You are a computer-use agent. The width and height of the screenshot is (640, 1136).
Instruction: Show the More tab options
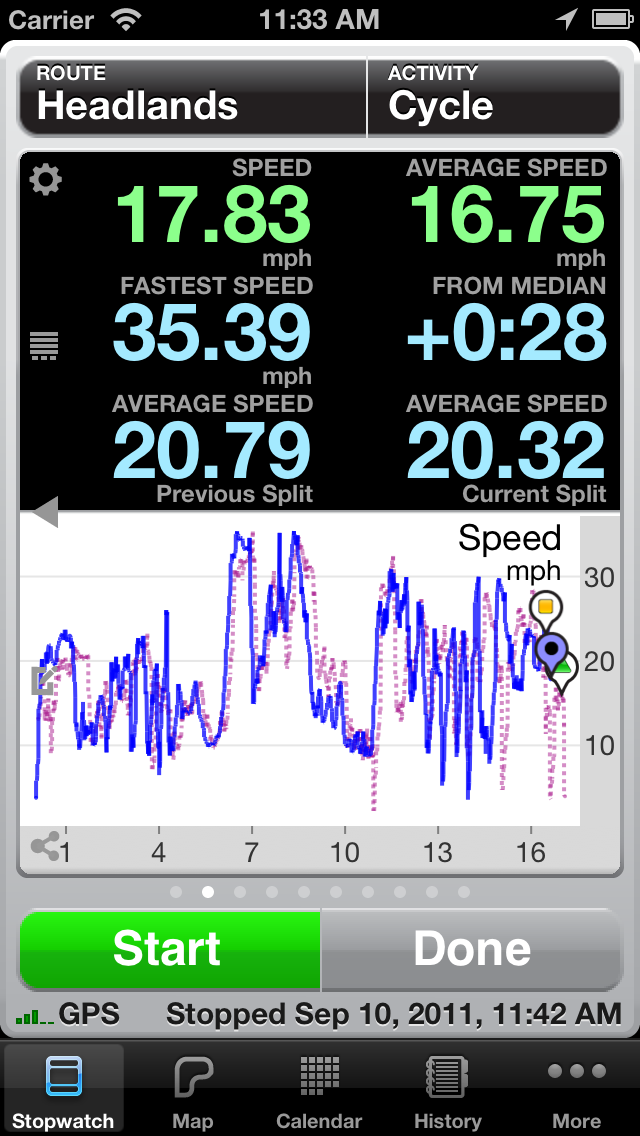(576, 1092)
